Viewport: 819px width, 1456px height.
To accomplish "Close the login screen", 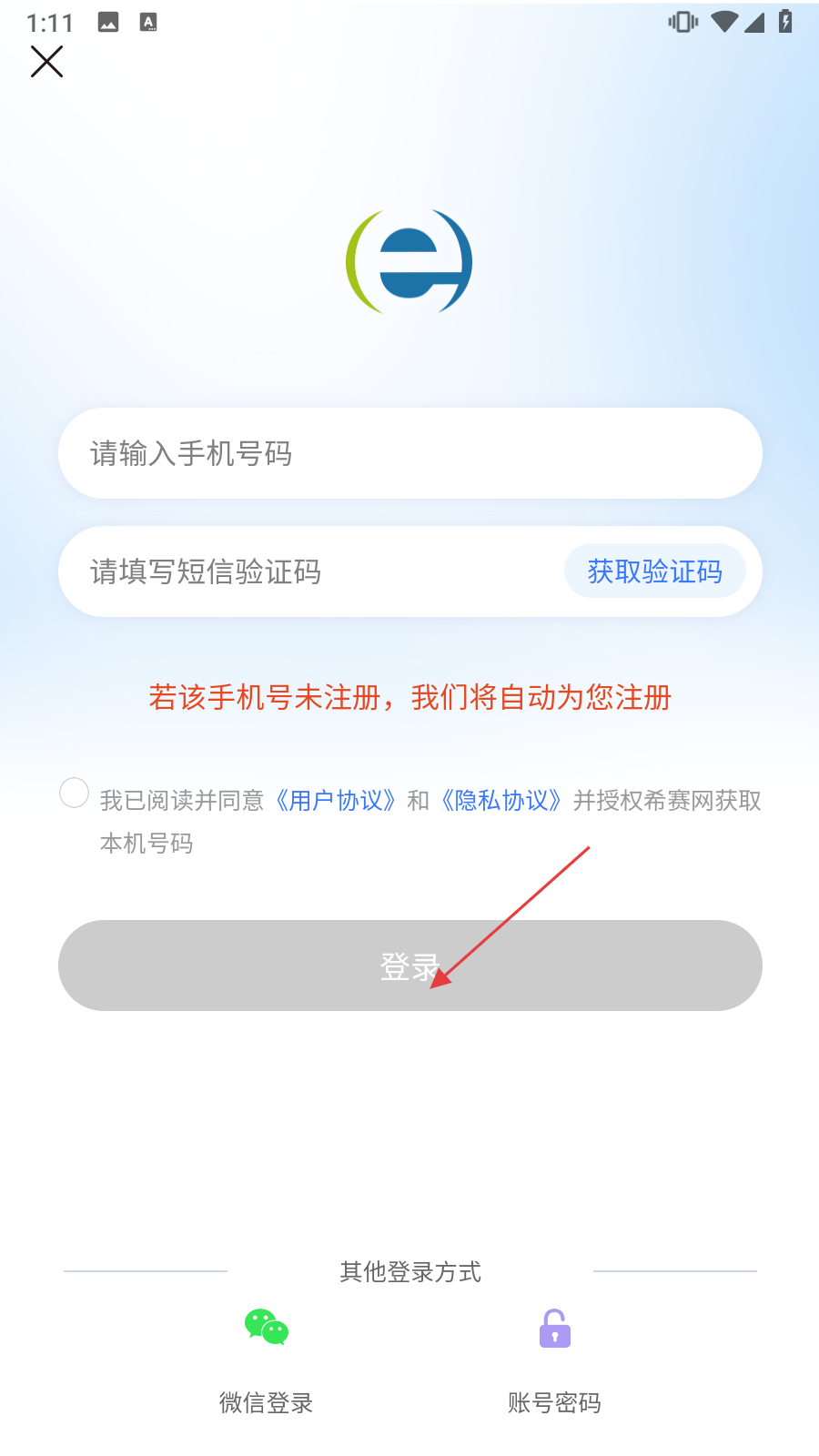I will tap(46, 62).
